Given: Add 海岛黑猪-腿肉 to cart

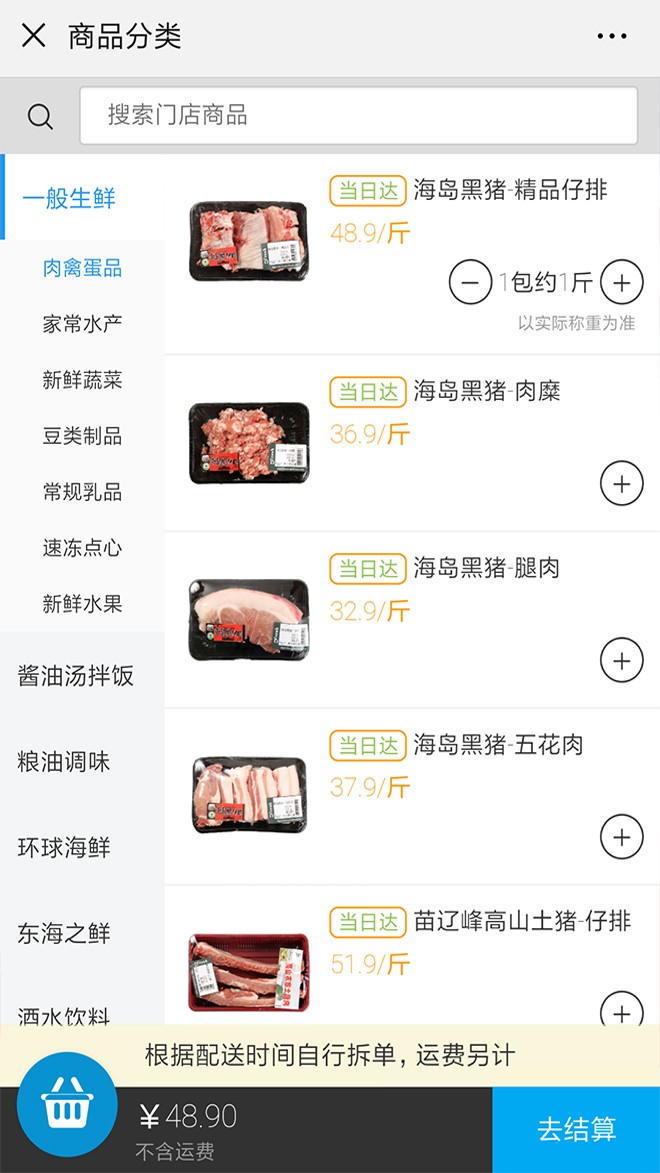Looking at the screenshot, I should pyautogui.click(x=621, y=661).
